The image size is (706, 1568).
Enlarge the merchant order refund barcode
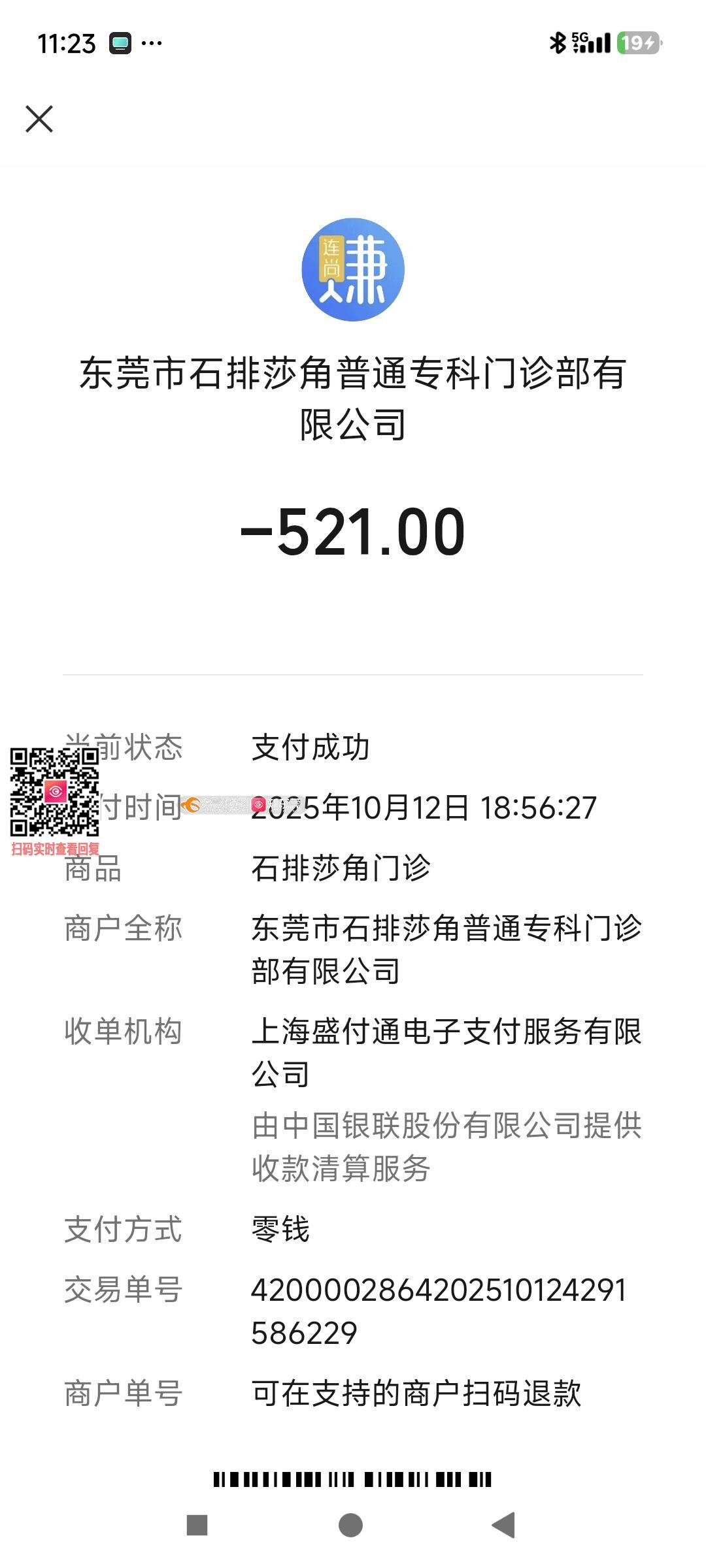[352, 1479]
